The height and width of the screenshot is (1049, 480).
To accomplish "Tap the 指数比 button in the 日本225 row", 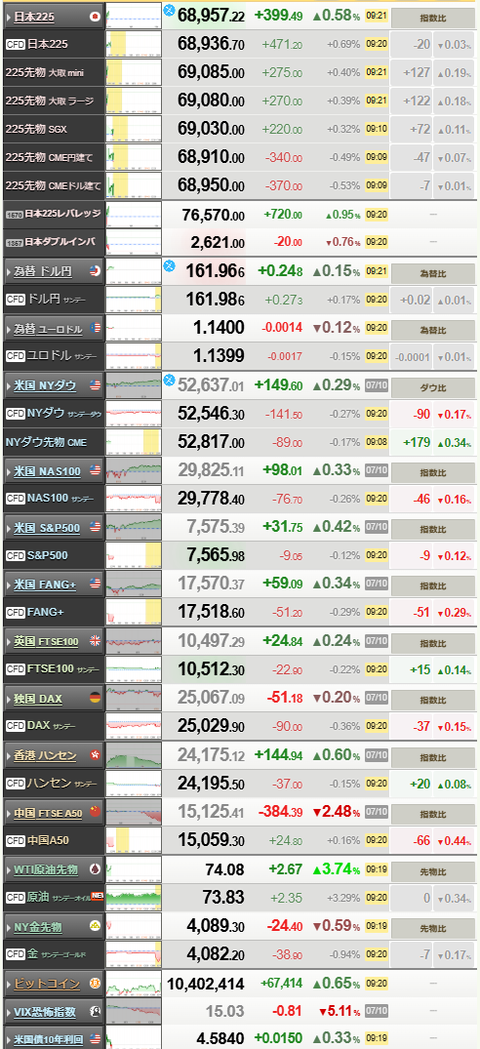I will [432, 17].
